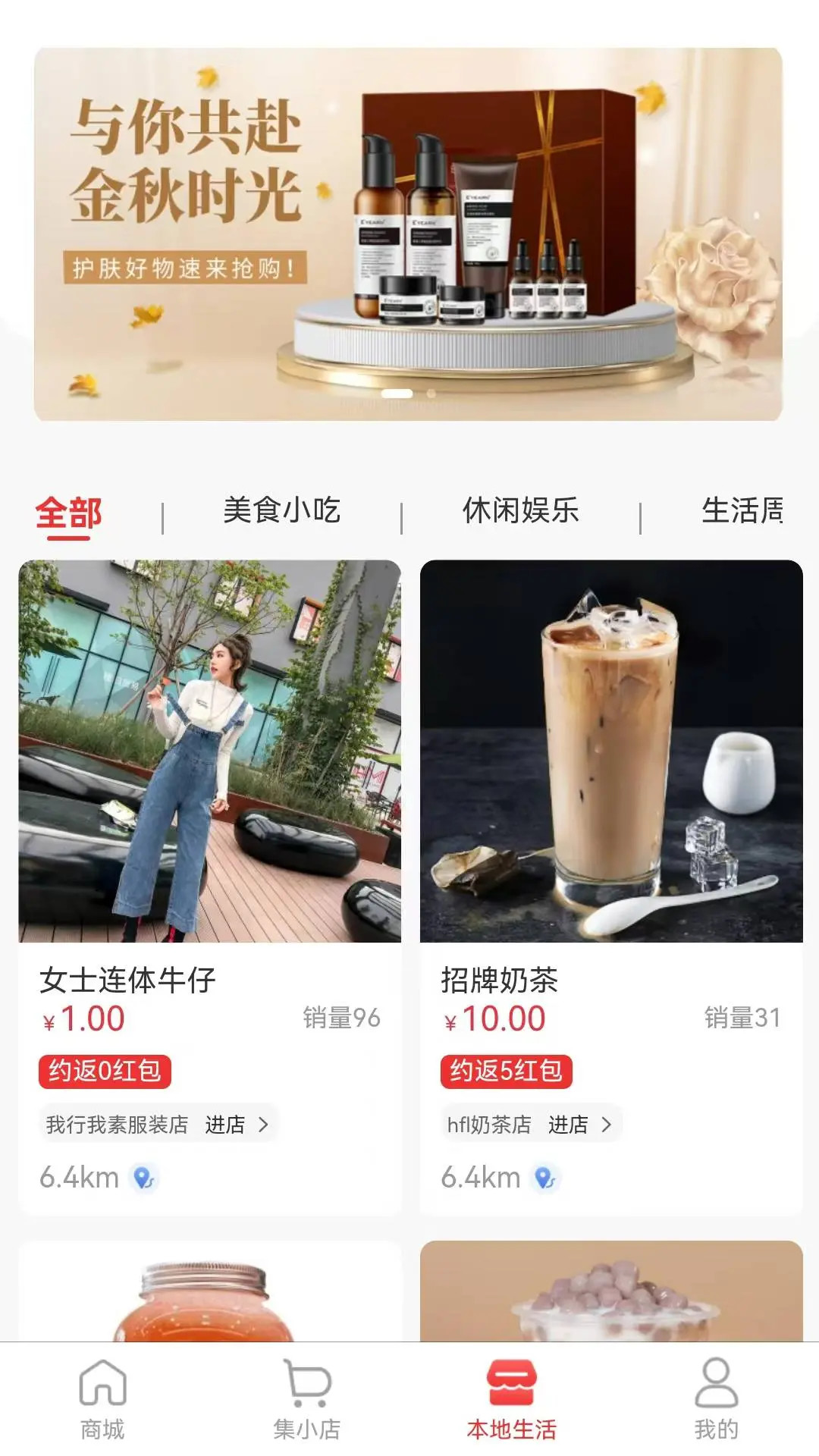Open map location under 招牌奶茶
819x1456 pixels.
[545, 1178]
